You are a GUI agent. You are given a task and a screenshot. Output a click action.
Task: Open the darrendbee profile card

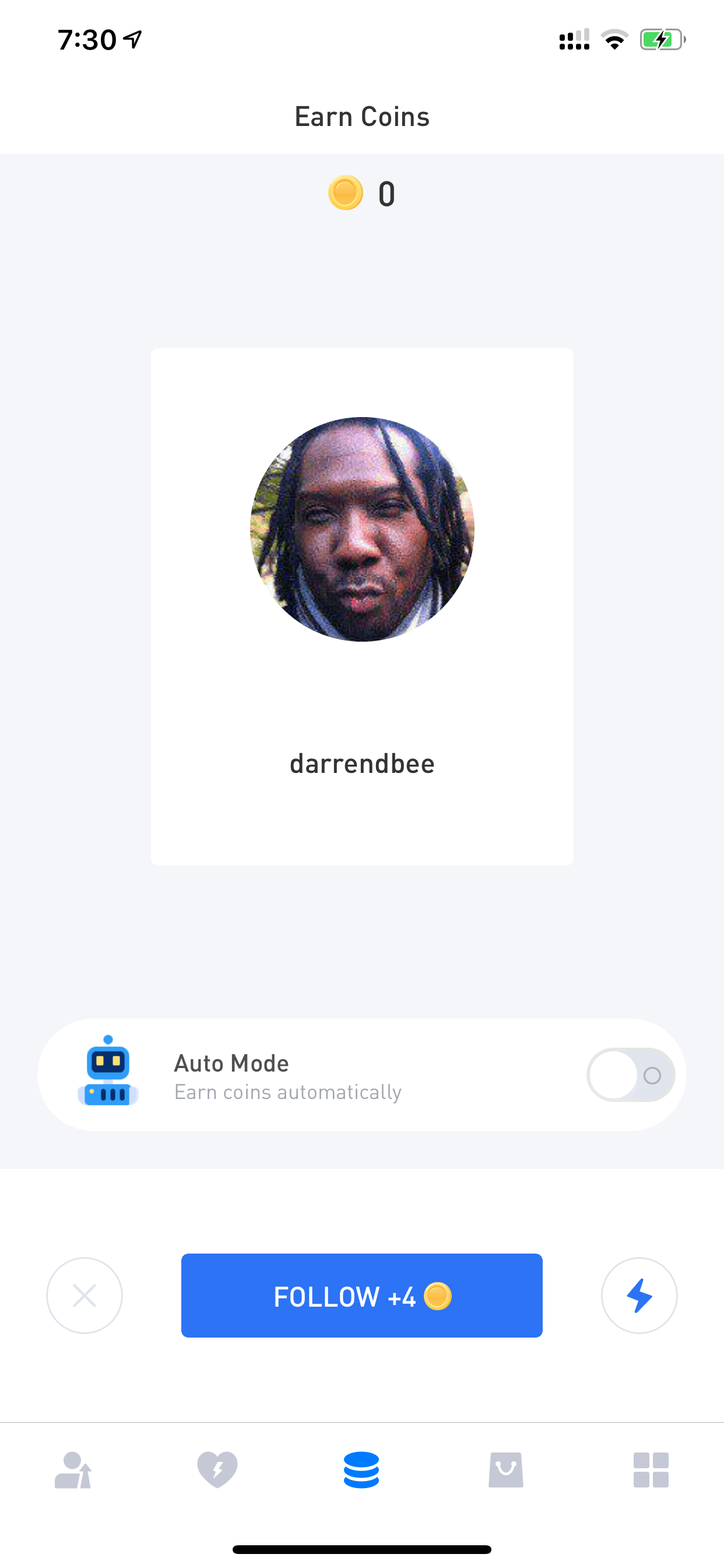click(x=362, y=606)
